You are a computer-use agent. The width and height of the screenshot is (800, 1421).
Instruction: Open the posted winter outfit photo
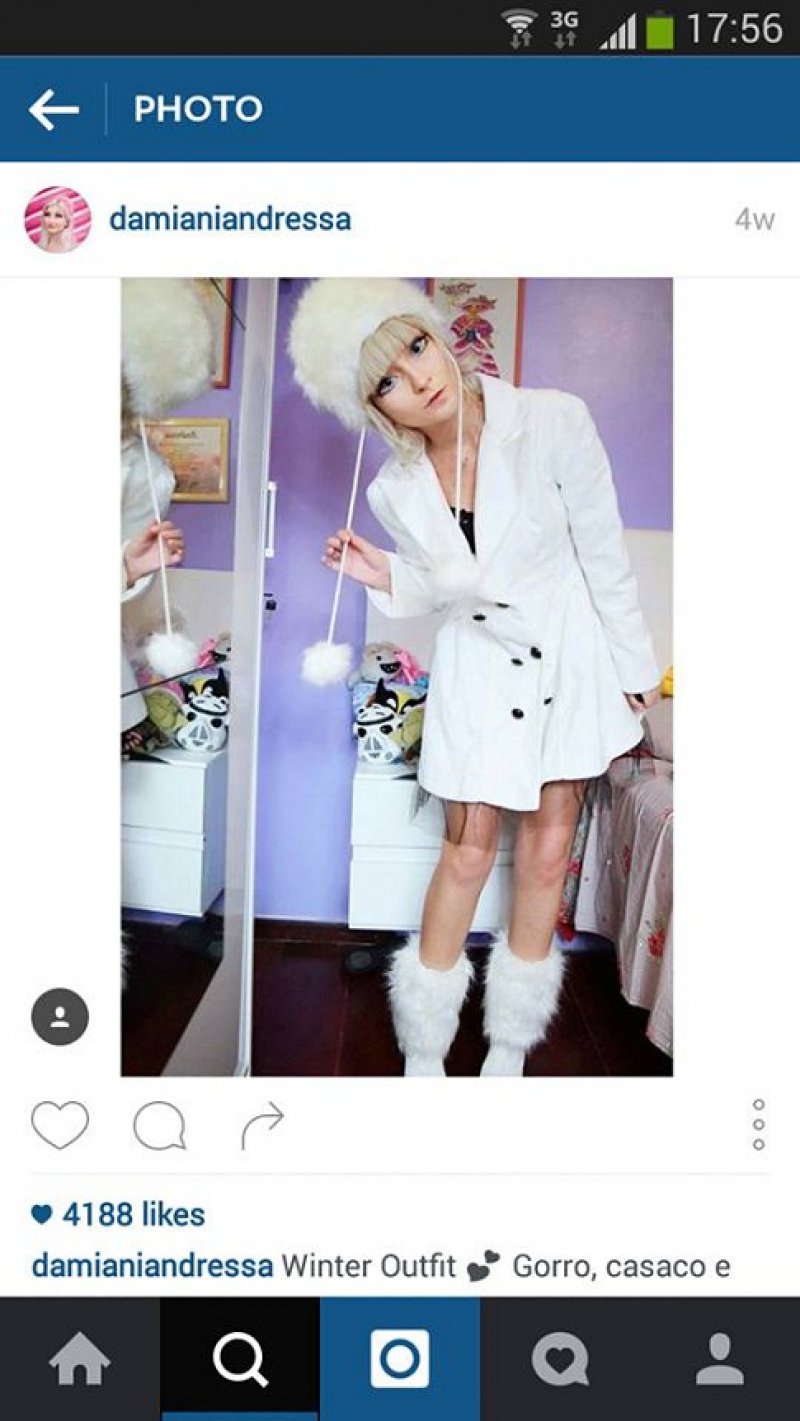tap(397, 677)
